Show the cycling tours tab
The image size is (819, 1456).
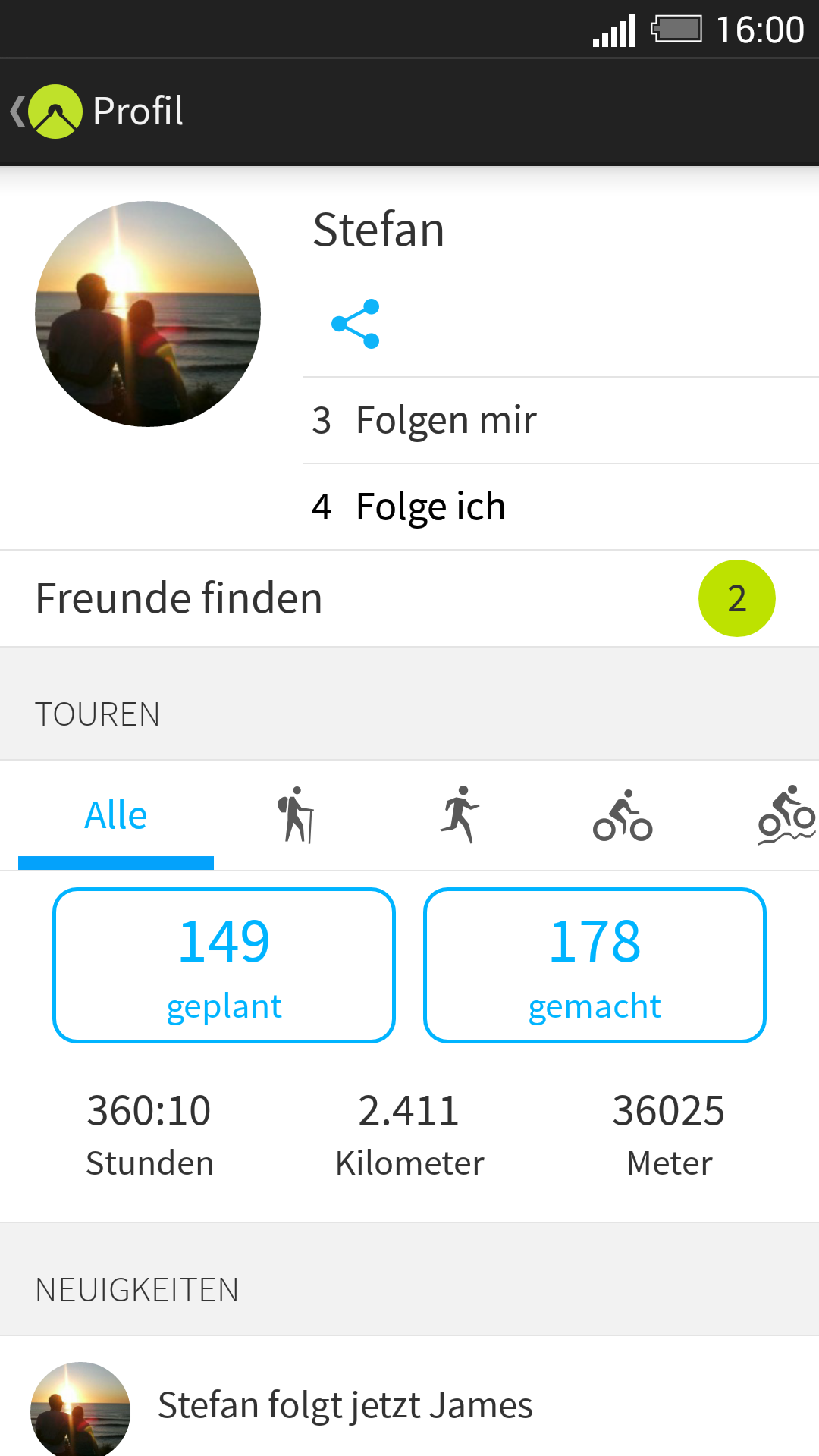tap(623, 816)
